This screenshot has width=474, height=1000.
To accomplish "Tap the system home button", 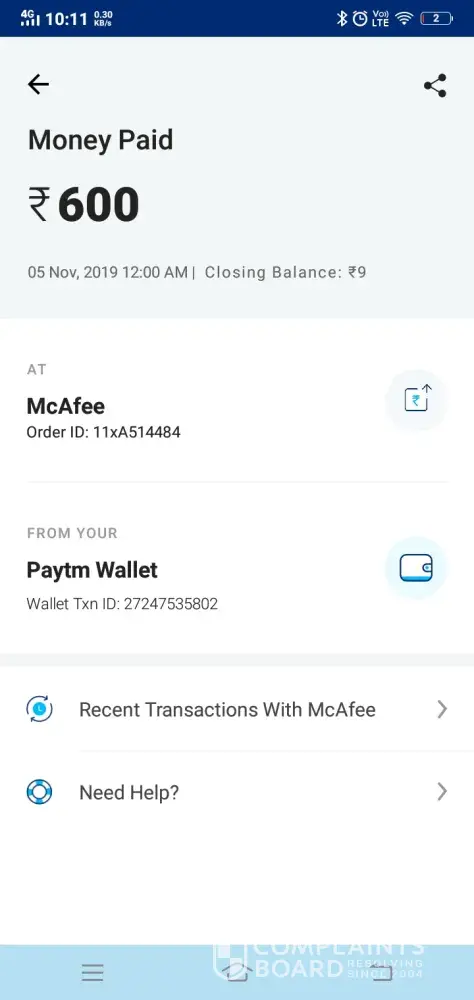I will pos(237,971).
